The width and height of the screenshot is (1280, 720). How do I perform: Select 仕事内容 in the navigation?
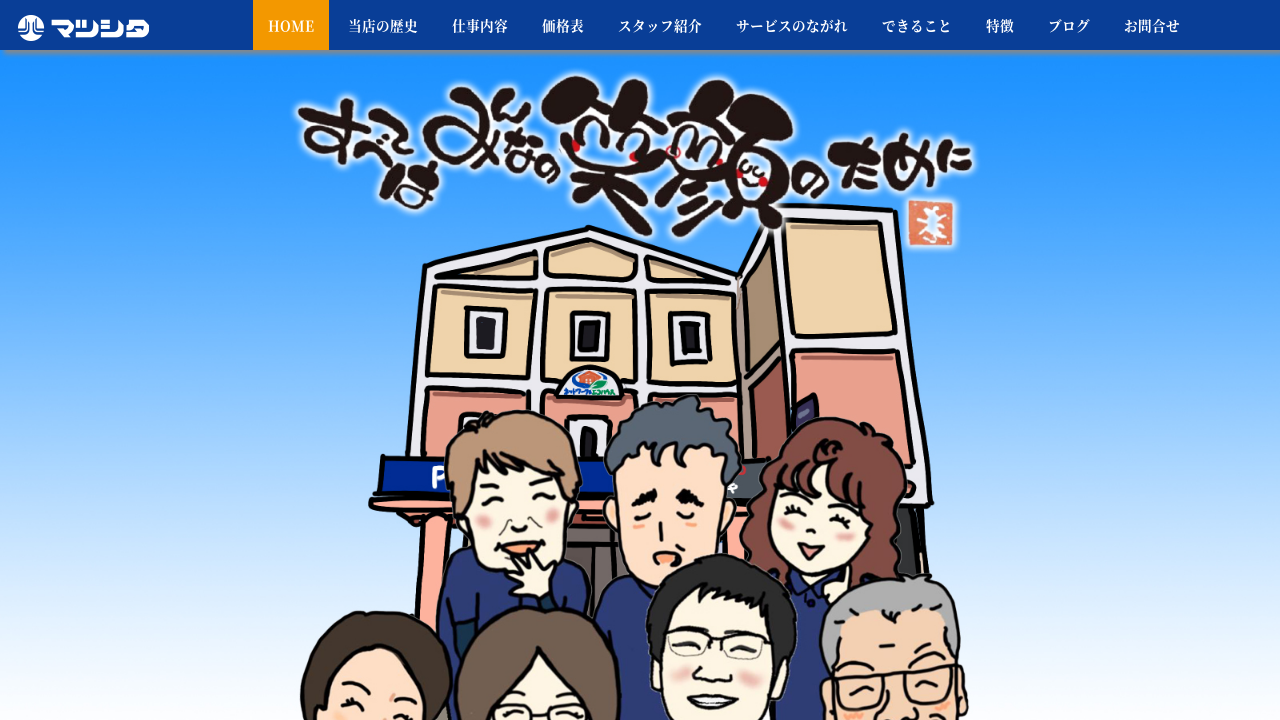point(480,26)
